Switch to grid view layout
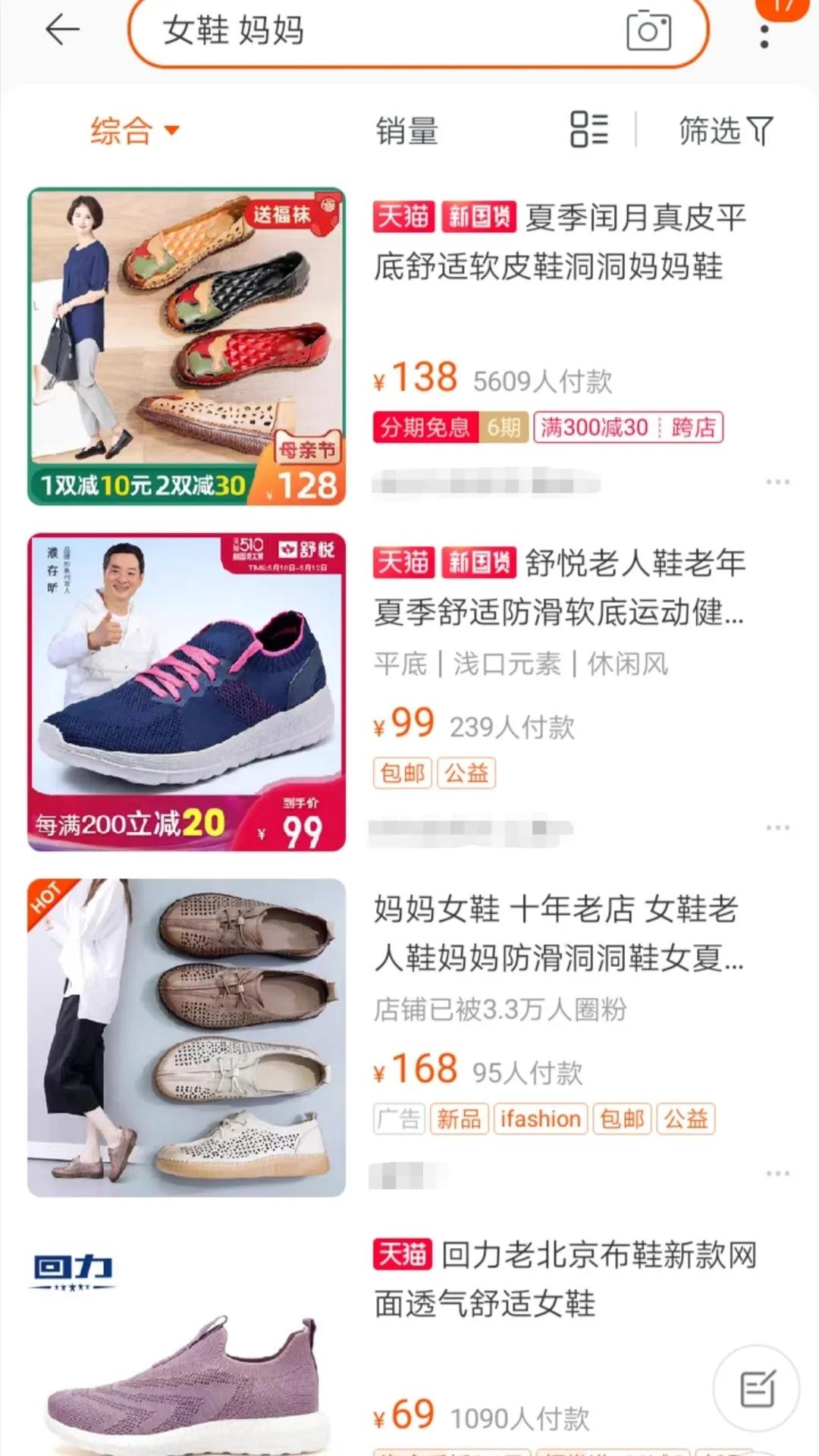819x1456 pixels. pos(588,130)
